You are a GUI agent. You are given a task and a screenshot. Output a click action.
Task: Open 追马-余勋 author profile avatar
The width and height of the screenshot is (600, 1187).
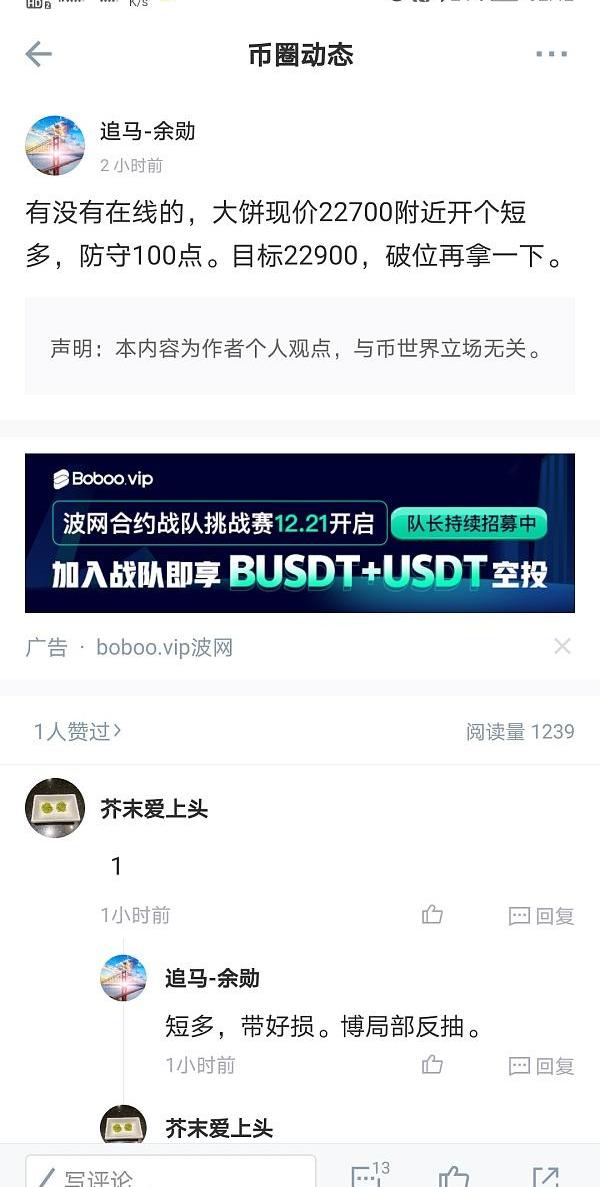(x=55, y=145)
